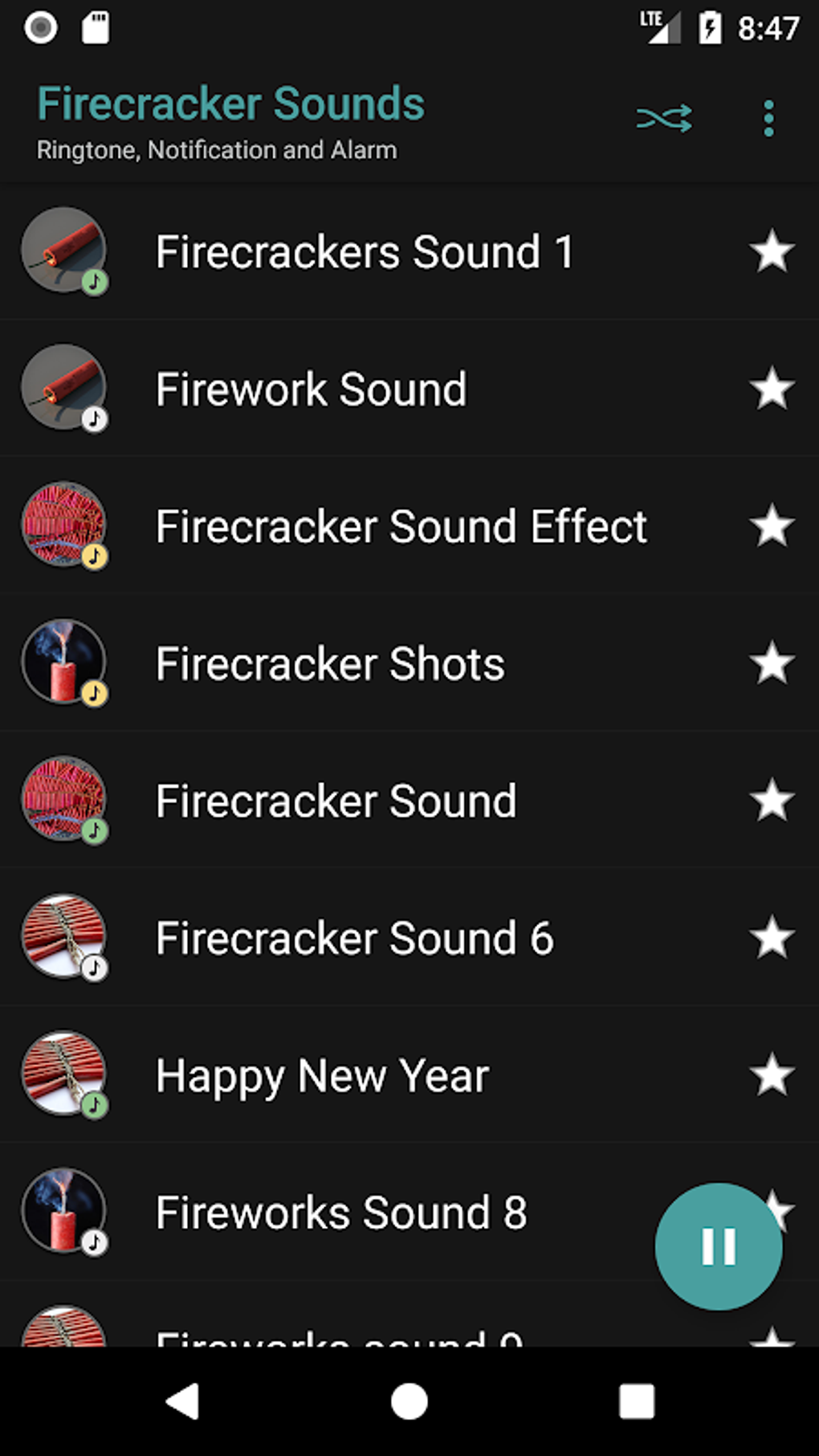
Task: Shuffle the firecracker sounds
Action: click(x=664, y=119)
